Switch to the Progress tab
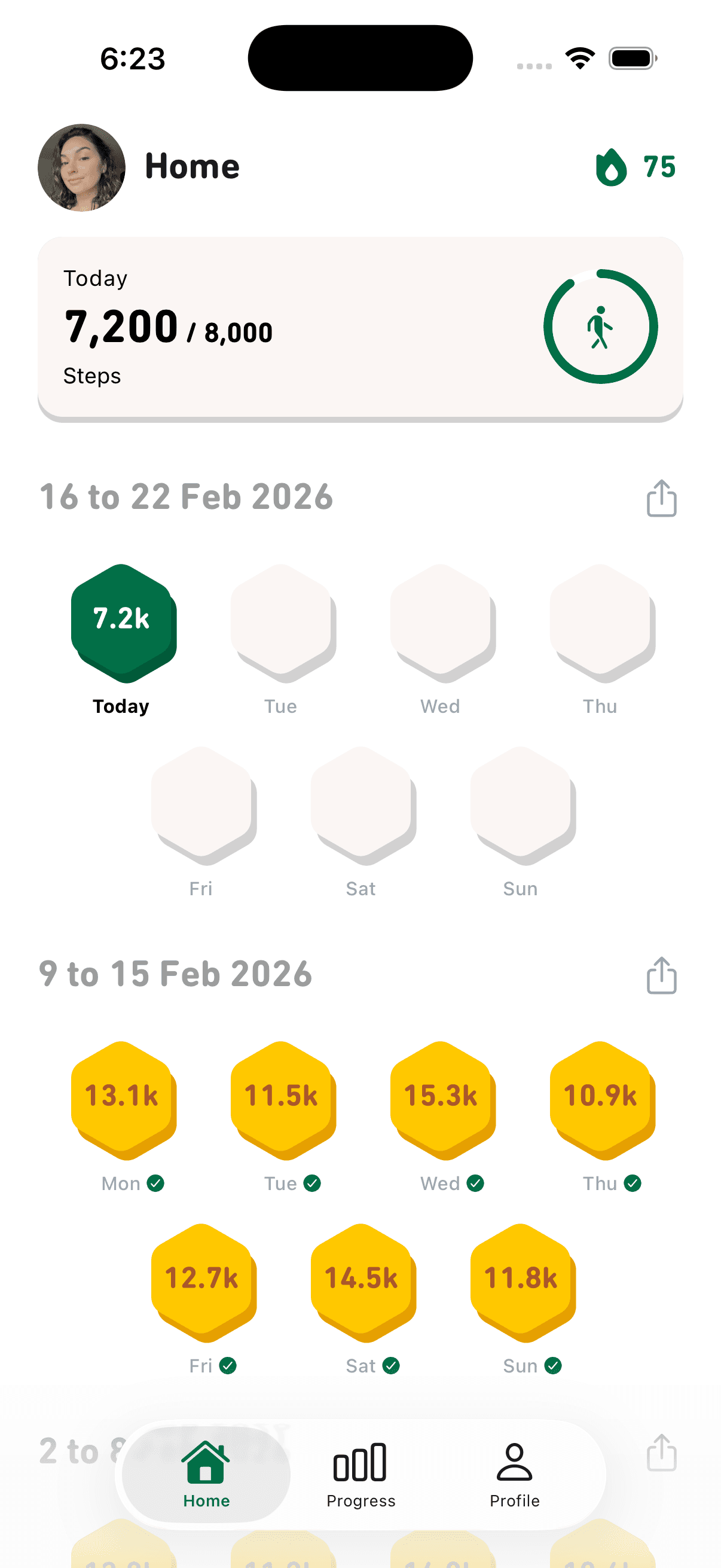 pyautogui.click(x=361, y=1474)
